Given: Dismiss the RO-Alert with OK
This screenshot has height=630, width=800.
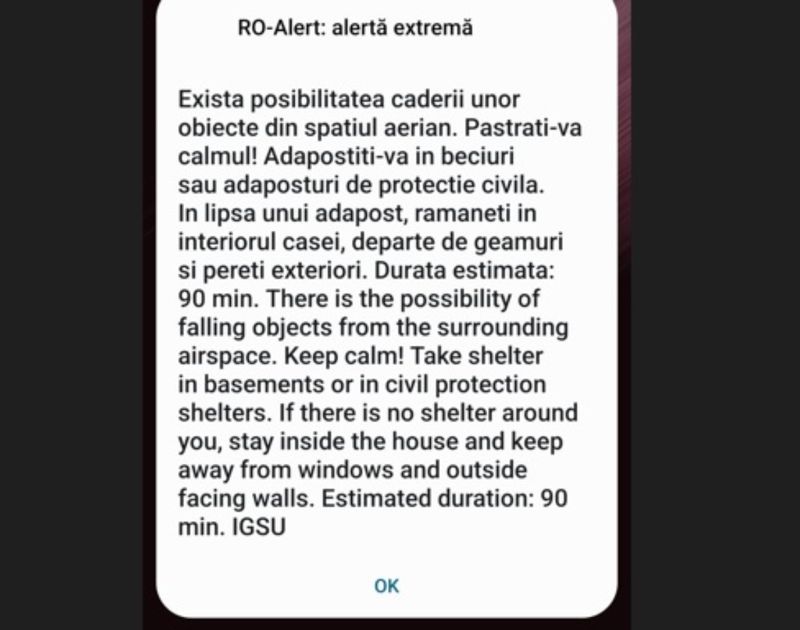Looking at the screenshot, I should click(386, 586).
